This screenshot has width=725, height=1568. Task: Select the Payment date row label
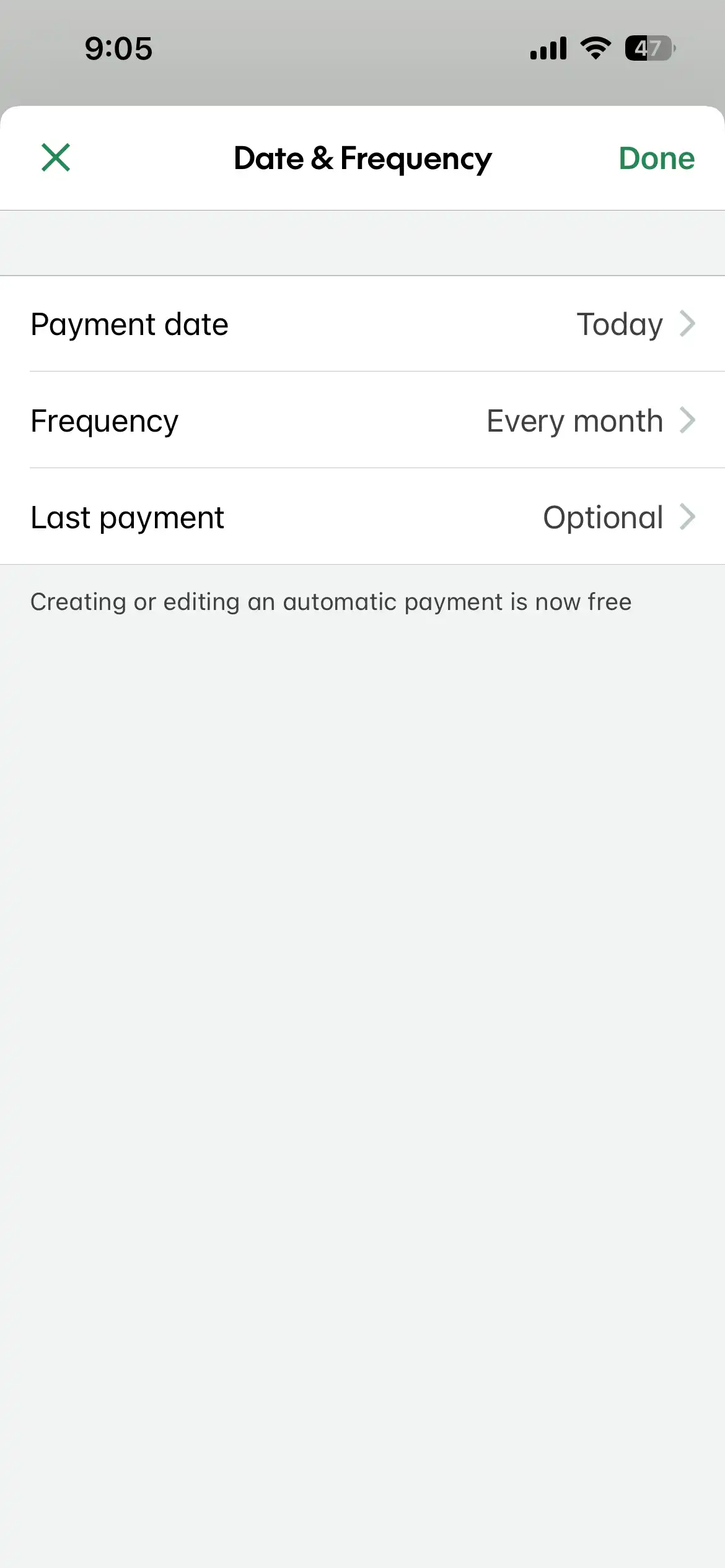(x=130, y=323)
